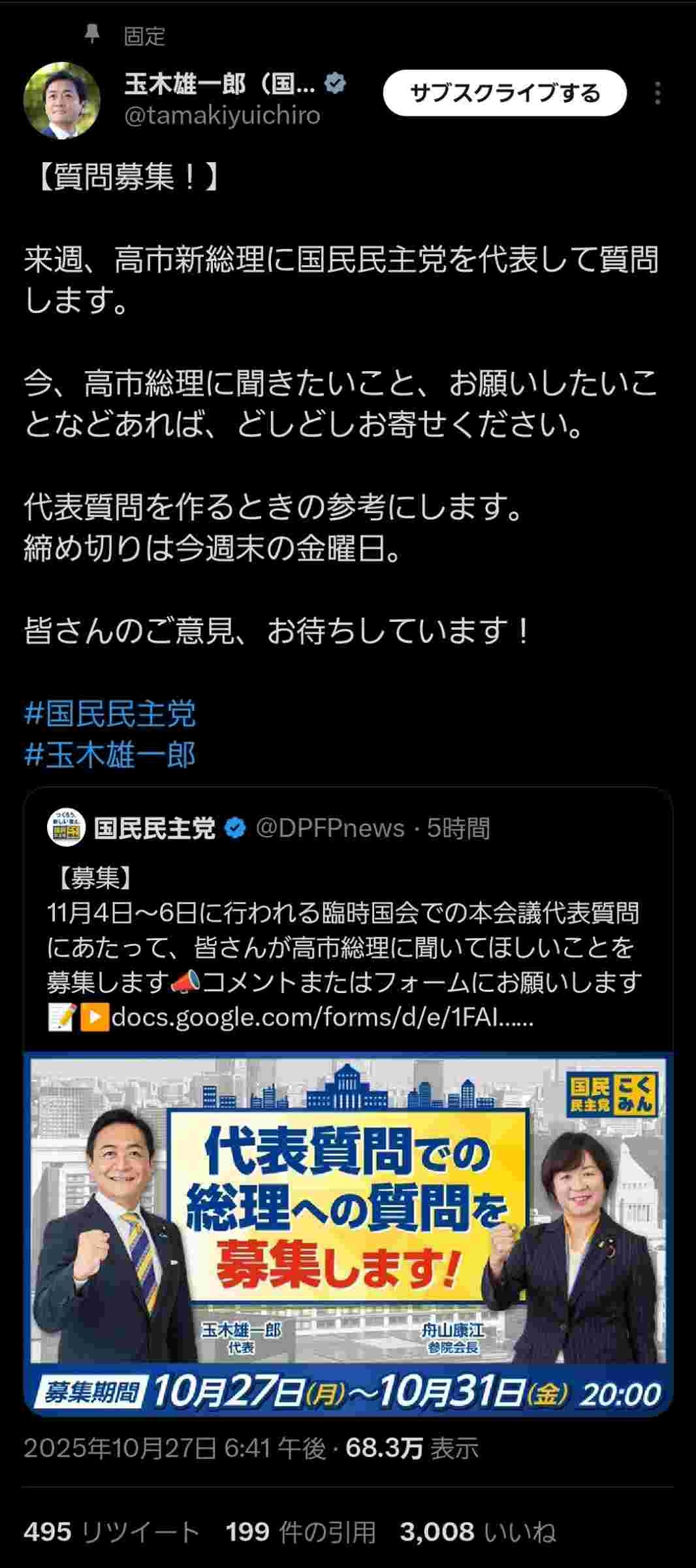Viewport: 696px width, 1568px height.
Task: Open the #国民民主党 hashtag
Action: click(110, 713)
